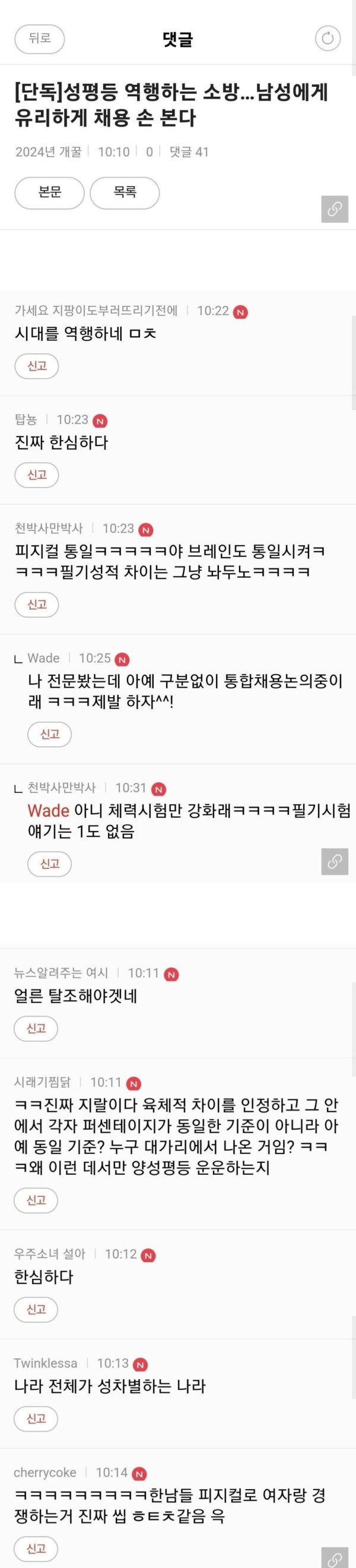Report Twinklessa's comment
Image resolution: width=356 pixels, height=1568 pixels.
tap(36, 1418)
